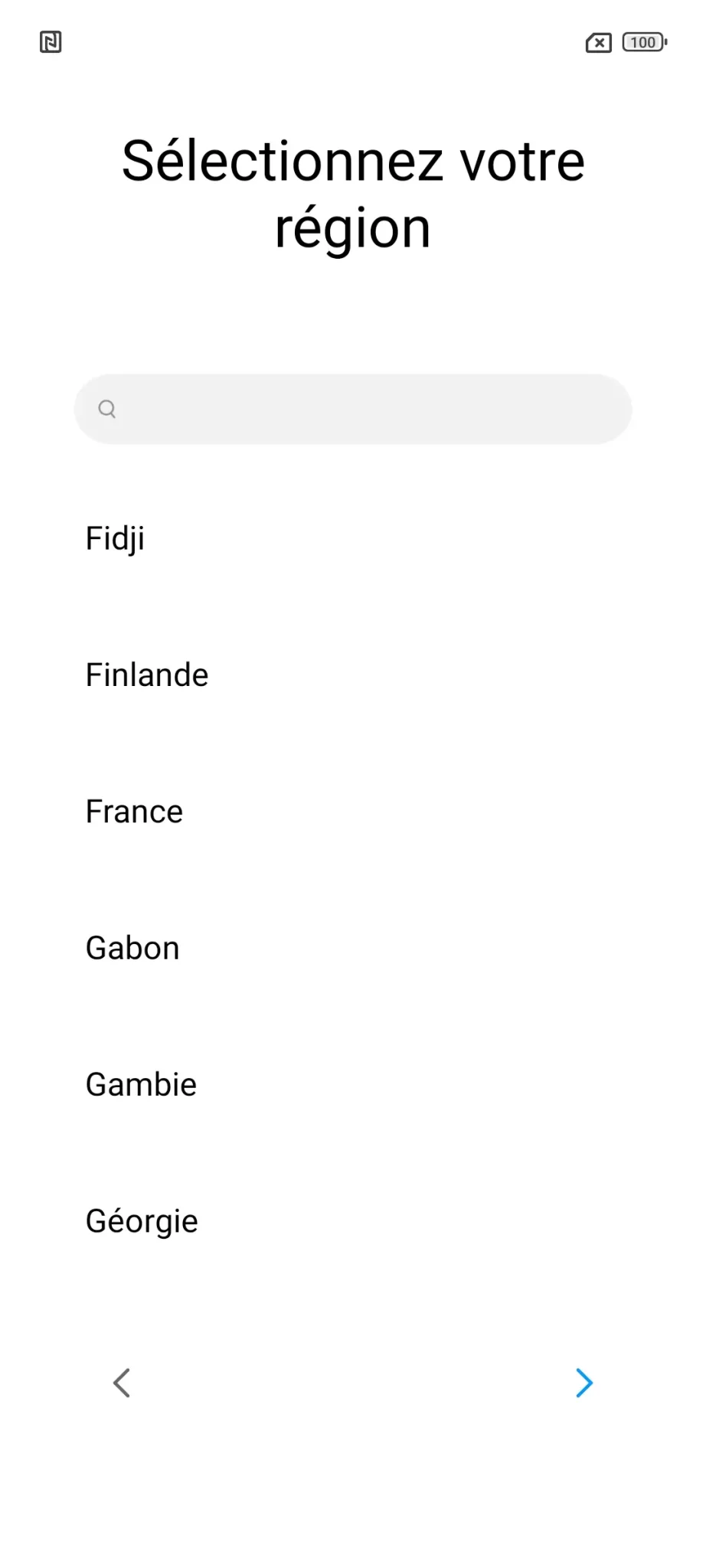
Task: Tap the region search field
Action: [x=353, y=409]
